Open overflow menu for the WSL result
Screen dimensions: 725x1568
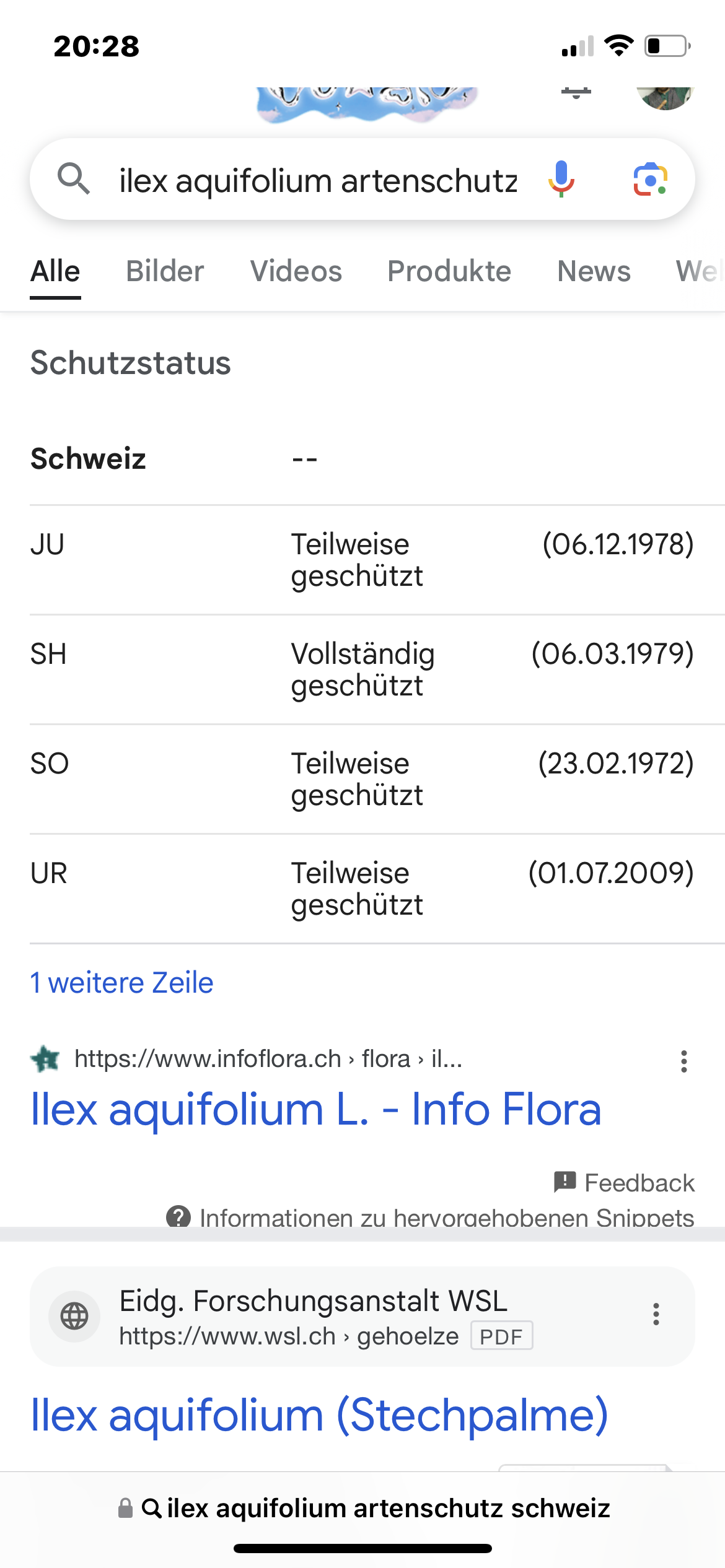click(x=656, y=1314)
